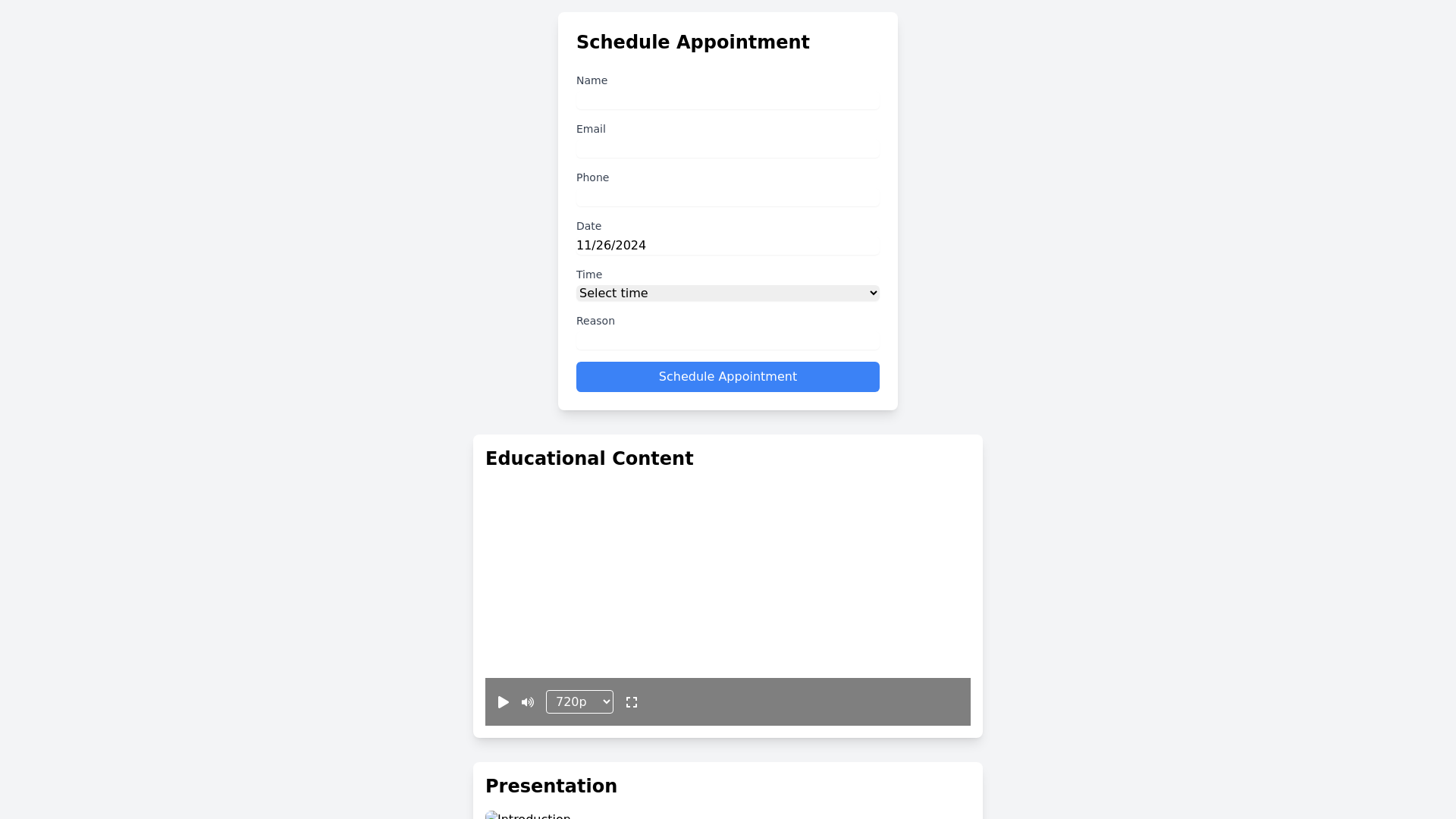Image resolution: width=1456 pixels, height=819 pixels.
Task: Enter fullscreen video mode
Action: 632,702
